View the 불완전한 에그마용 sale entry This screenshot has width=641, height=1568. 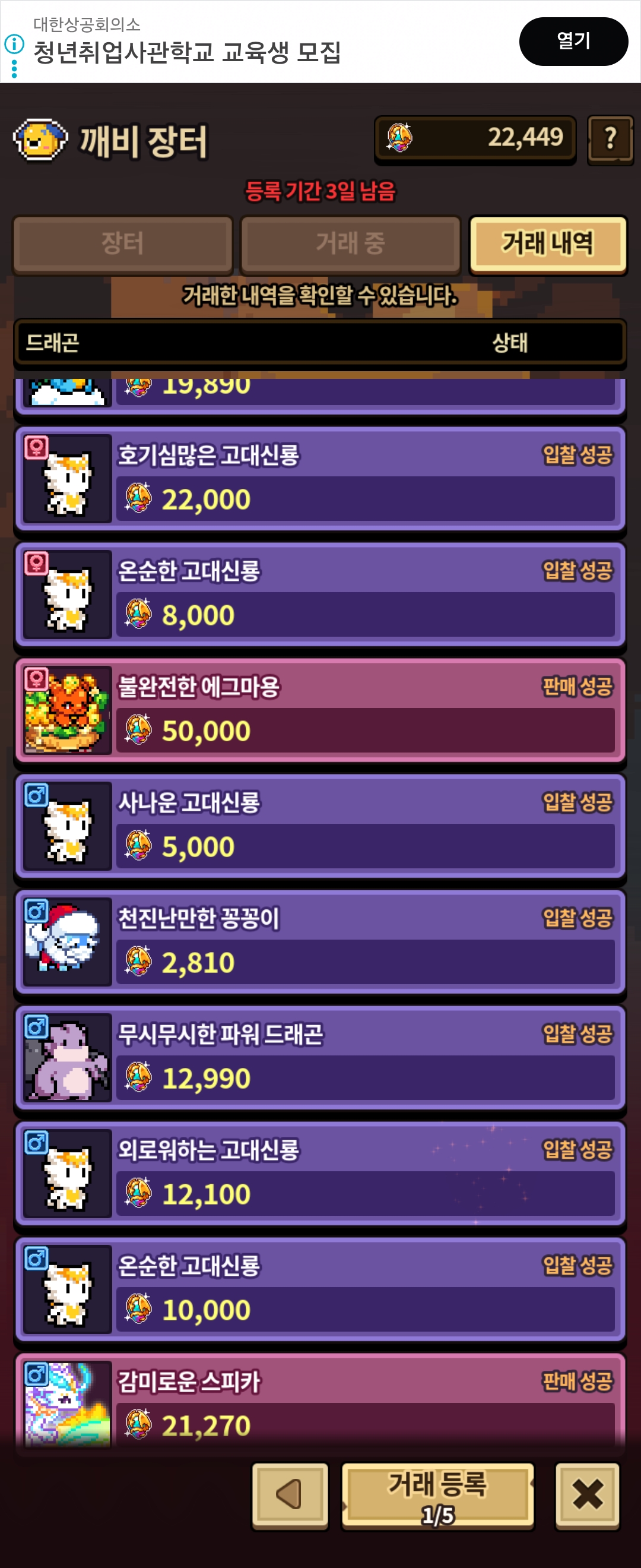(x=320, y=710)
